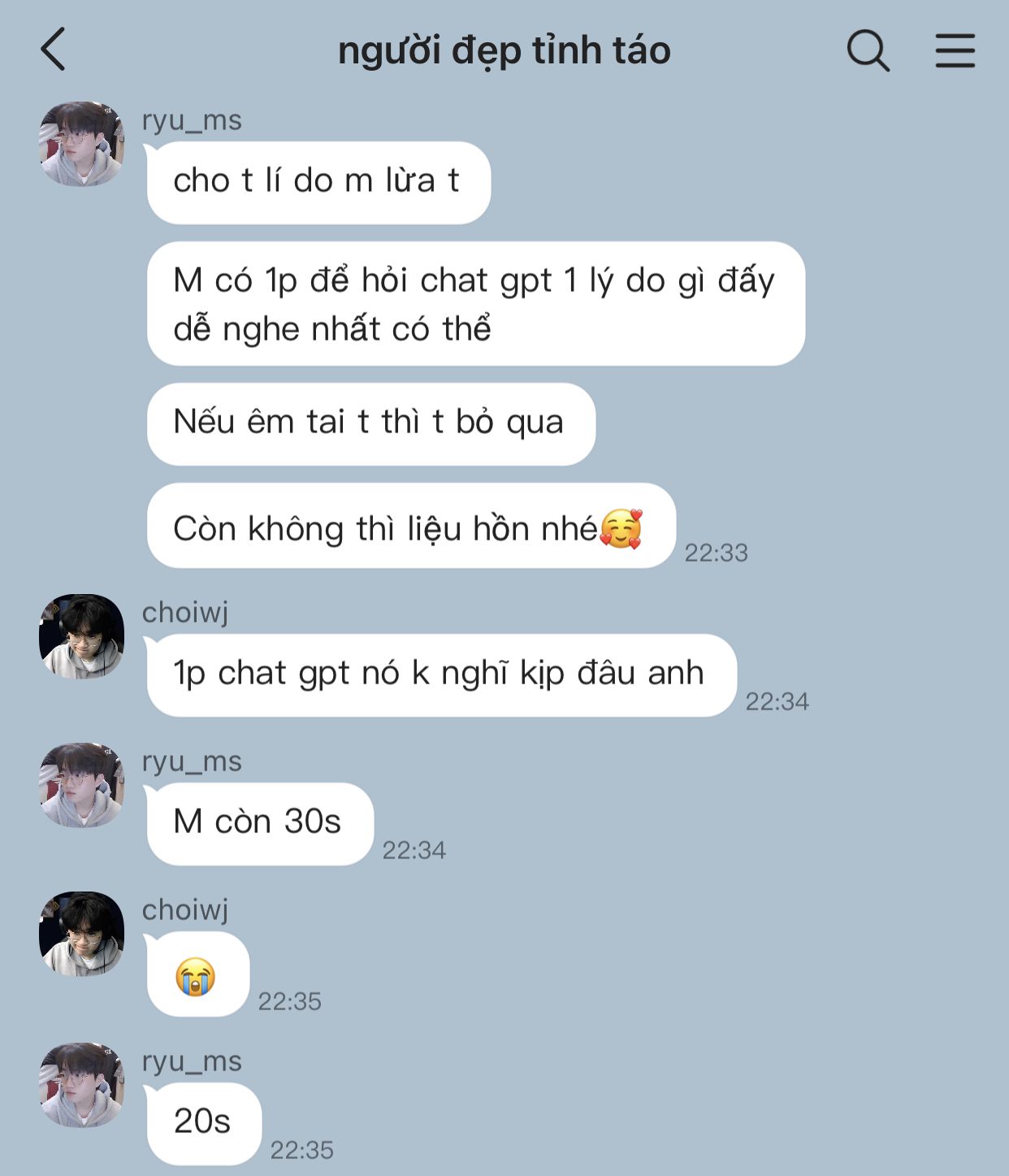Tap ryu_ms avatar next to 'M còn 30s'
Screen dimensions: 1009x1176
81,785
